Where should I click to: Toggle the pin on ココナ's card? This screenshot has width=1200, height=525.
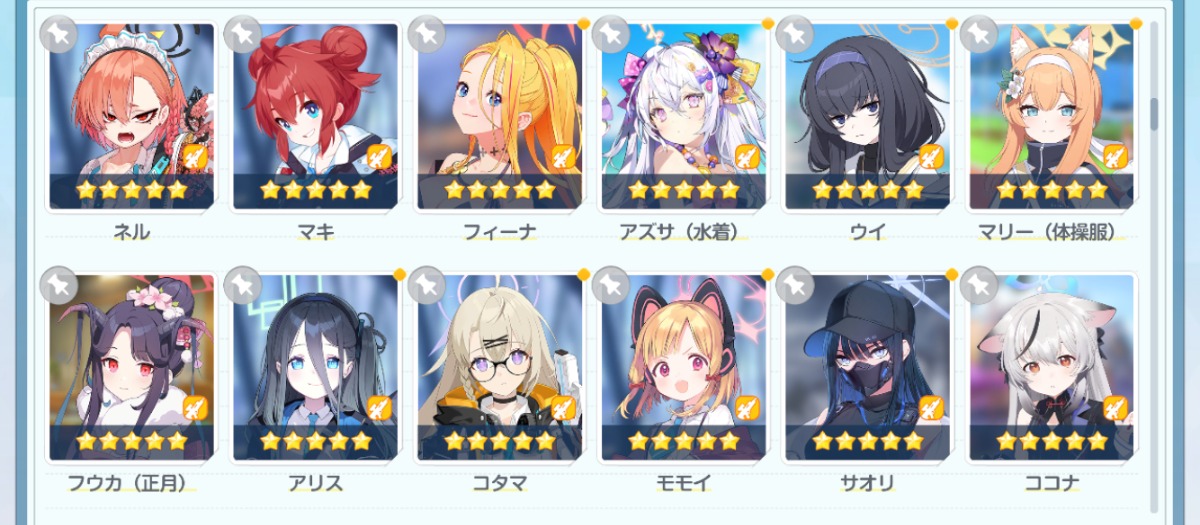[x=978, y=286]
